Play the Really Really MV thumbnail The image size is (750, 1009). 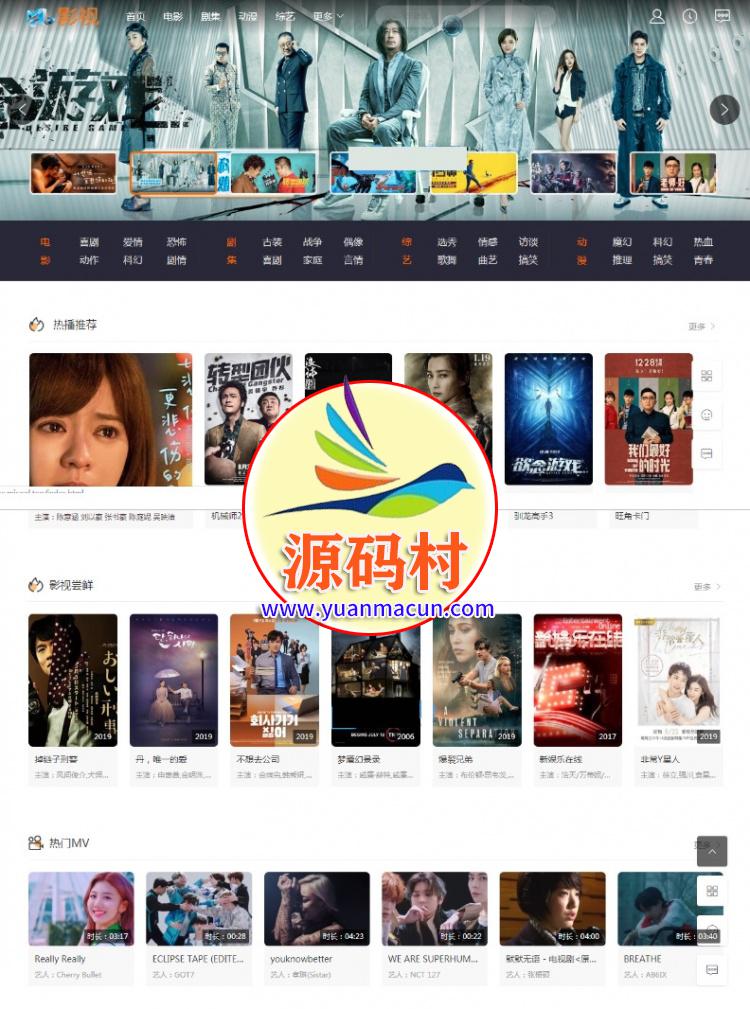81,907
